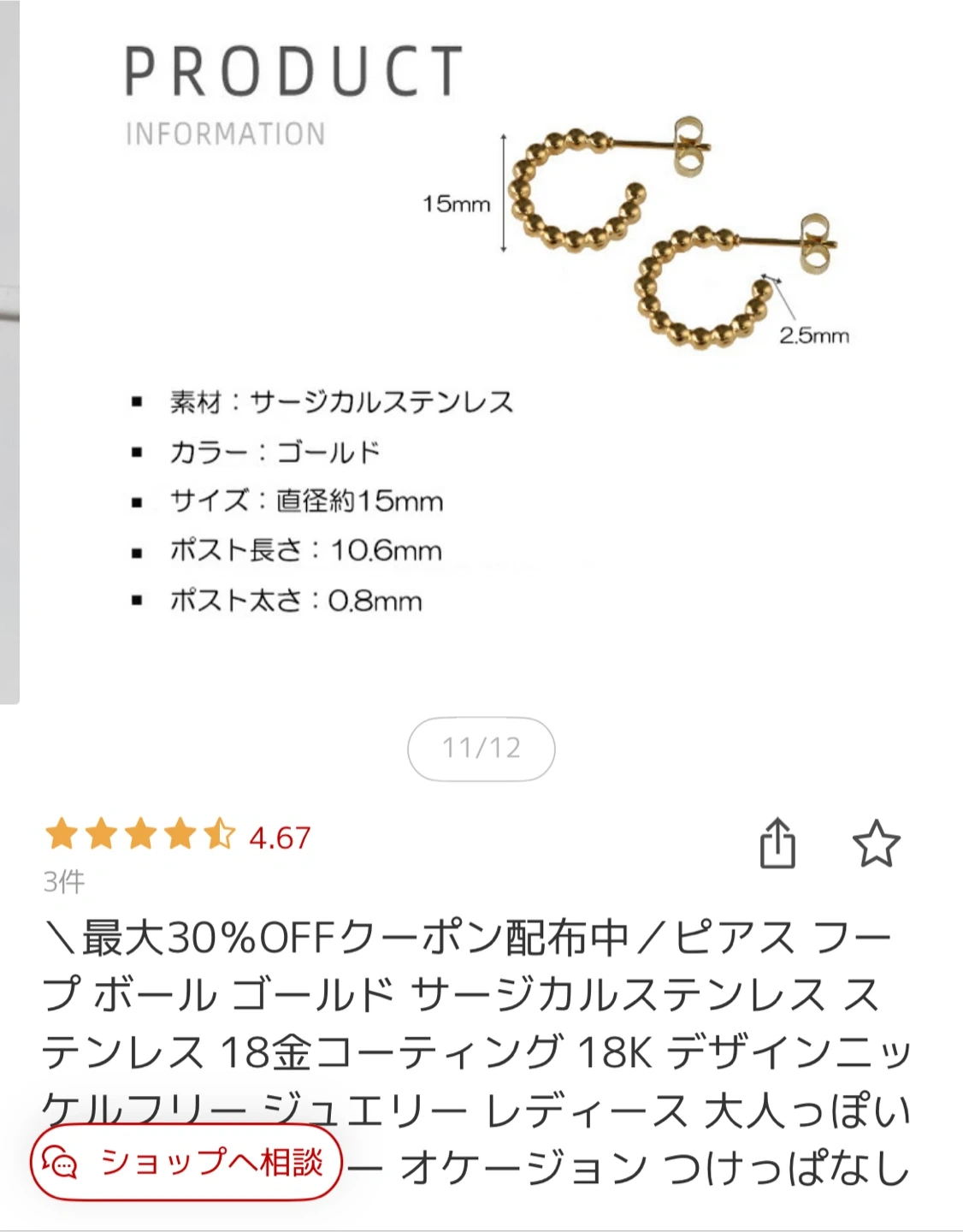Image resolution: width=963 pixels, height=1232 pixels.
Task: Tap the ショップへ相談 chat button
Action: click(x=186, y=1162)
